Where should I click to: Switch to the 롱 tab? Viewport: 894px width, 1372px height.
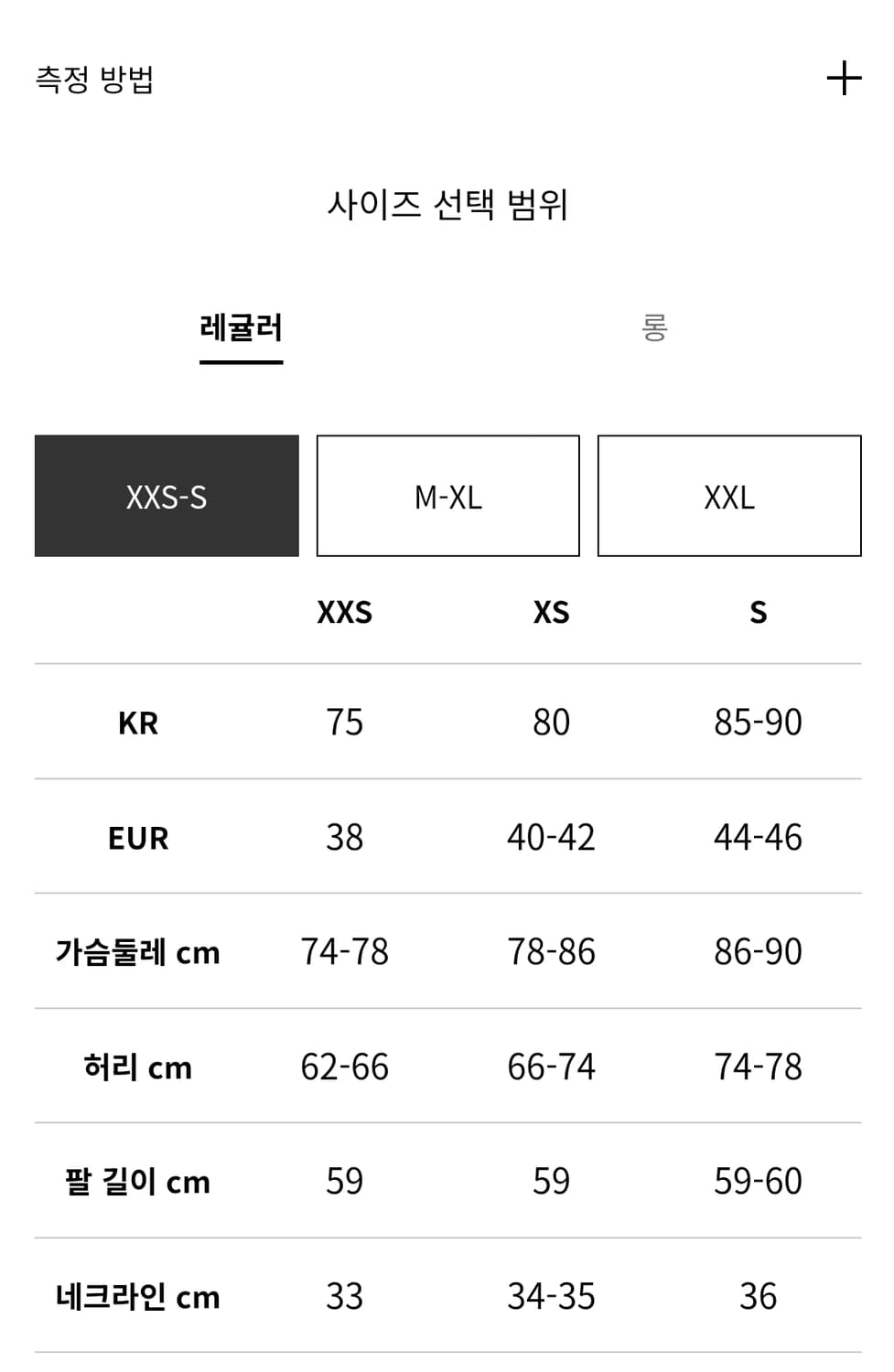[655, 327]
